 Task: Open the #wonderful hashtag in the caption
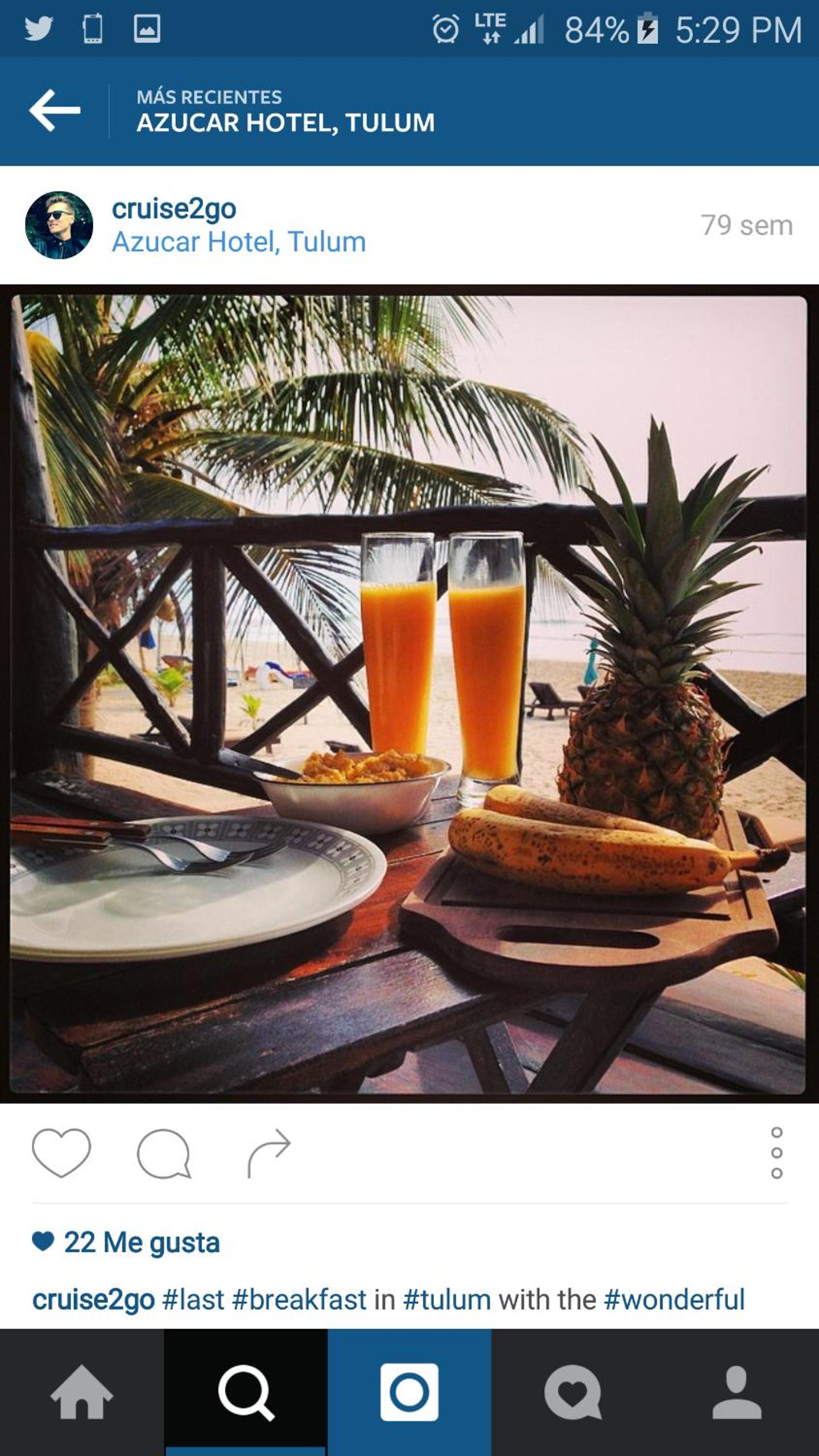point(674,1300)
